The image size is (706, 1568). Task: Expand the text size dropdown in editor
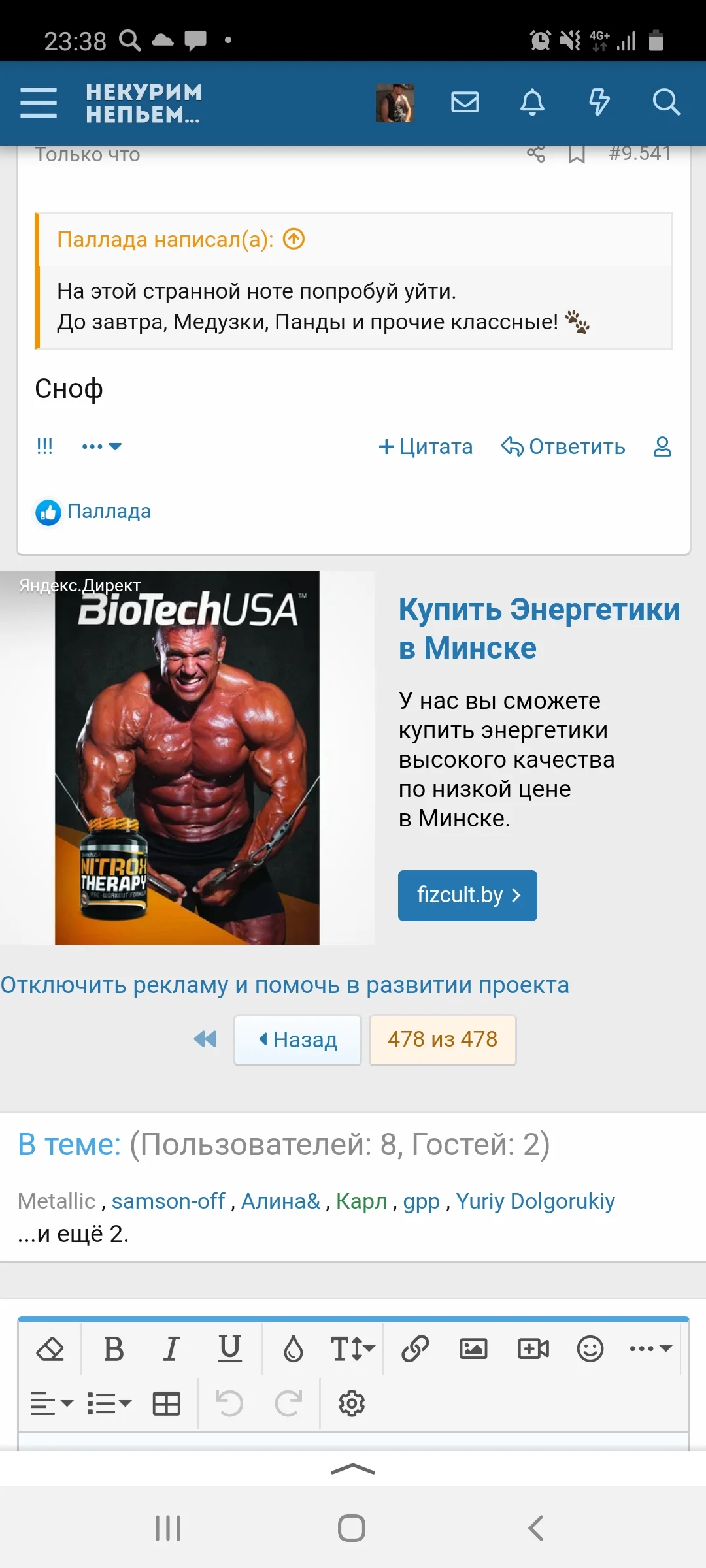(x=350, y=1348)
